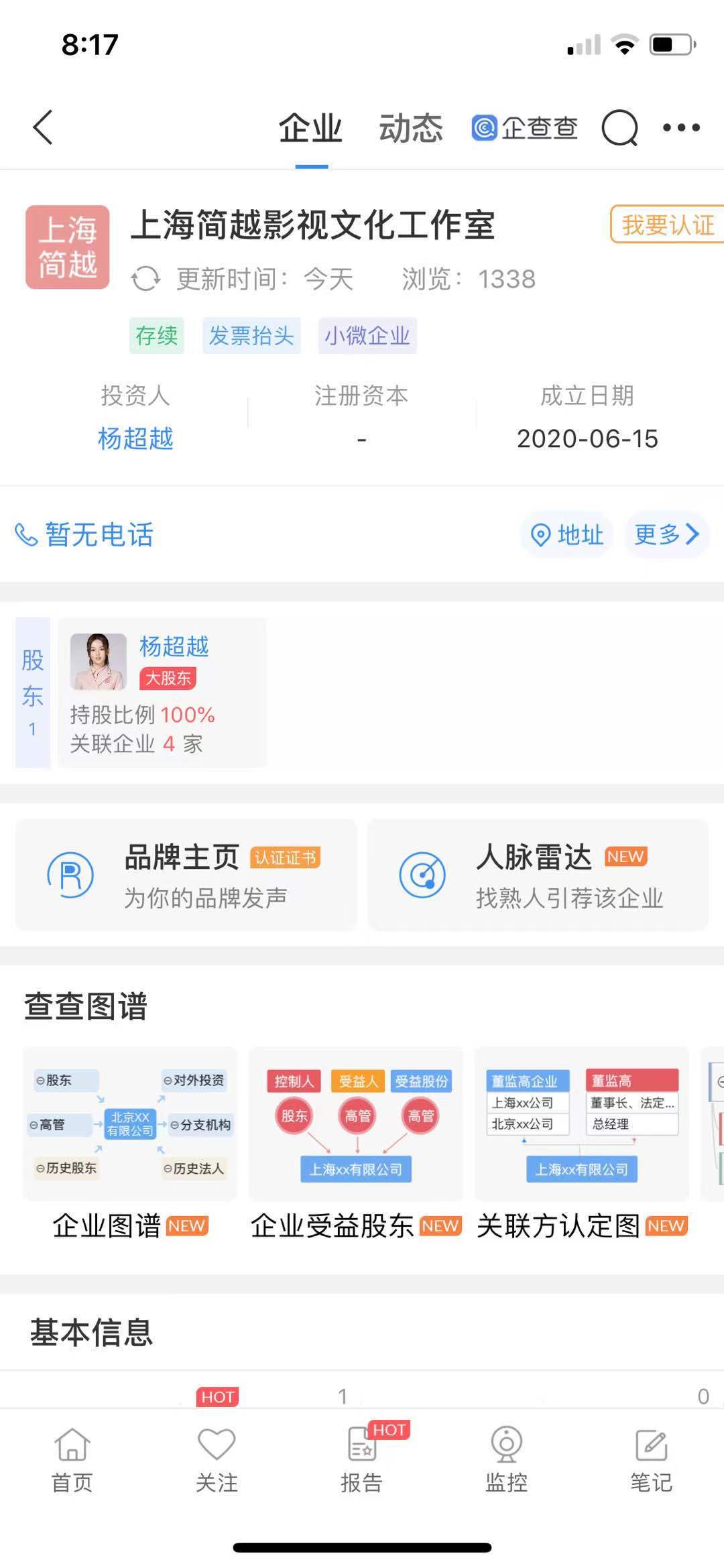
Task: Open shareholder card 杨超越
Action: pyautogui.click(x=162, y=692)
